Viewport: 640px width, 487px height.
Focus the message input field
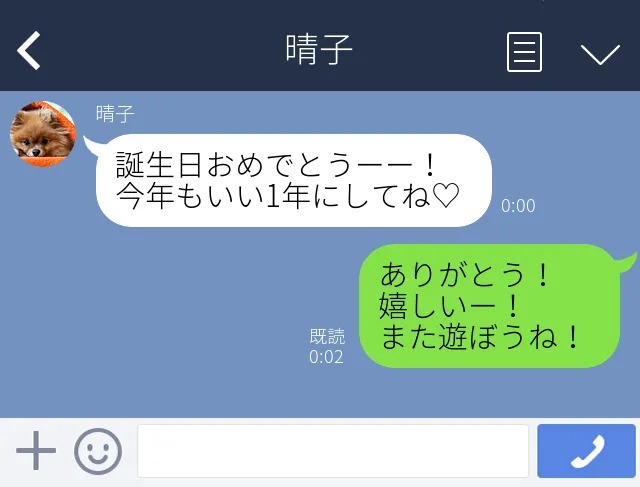332,452
